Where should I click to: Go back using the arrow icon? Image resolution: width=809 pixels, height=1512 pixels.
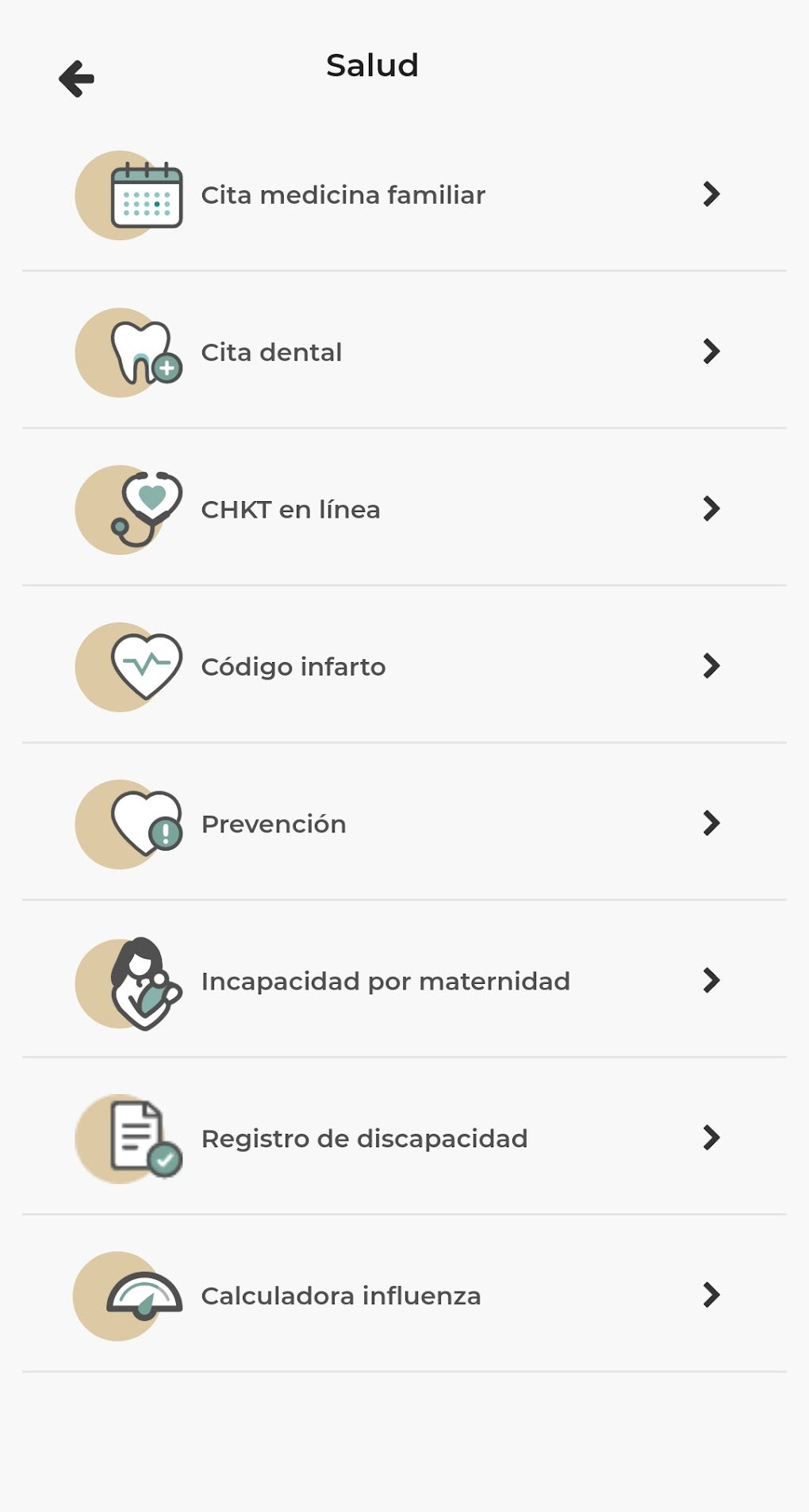click(76, 78)
